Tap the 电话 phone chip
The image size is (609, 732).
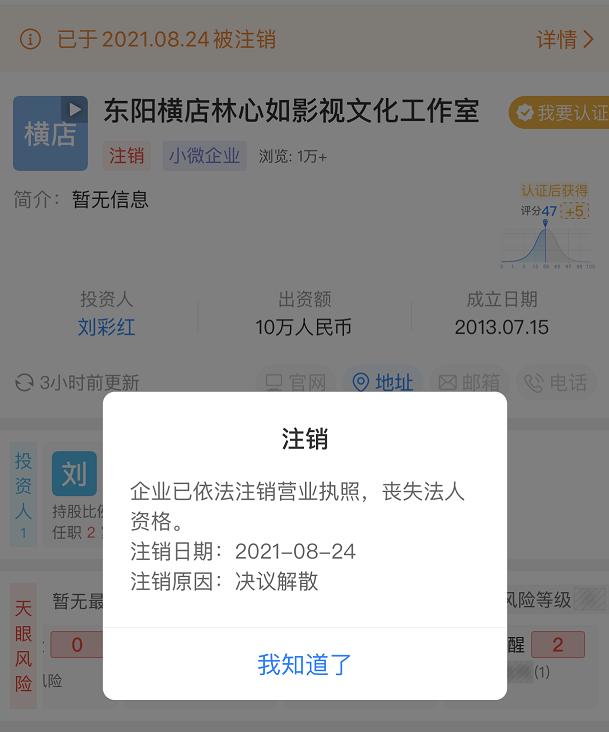(x=557, y=382)
